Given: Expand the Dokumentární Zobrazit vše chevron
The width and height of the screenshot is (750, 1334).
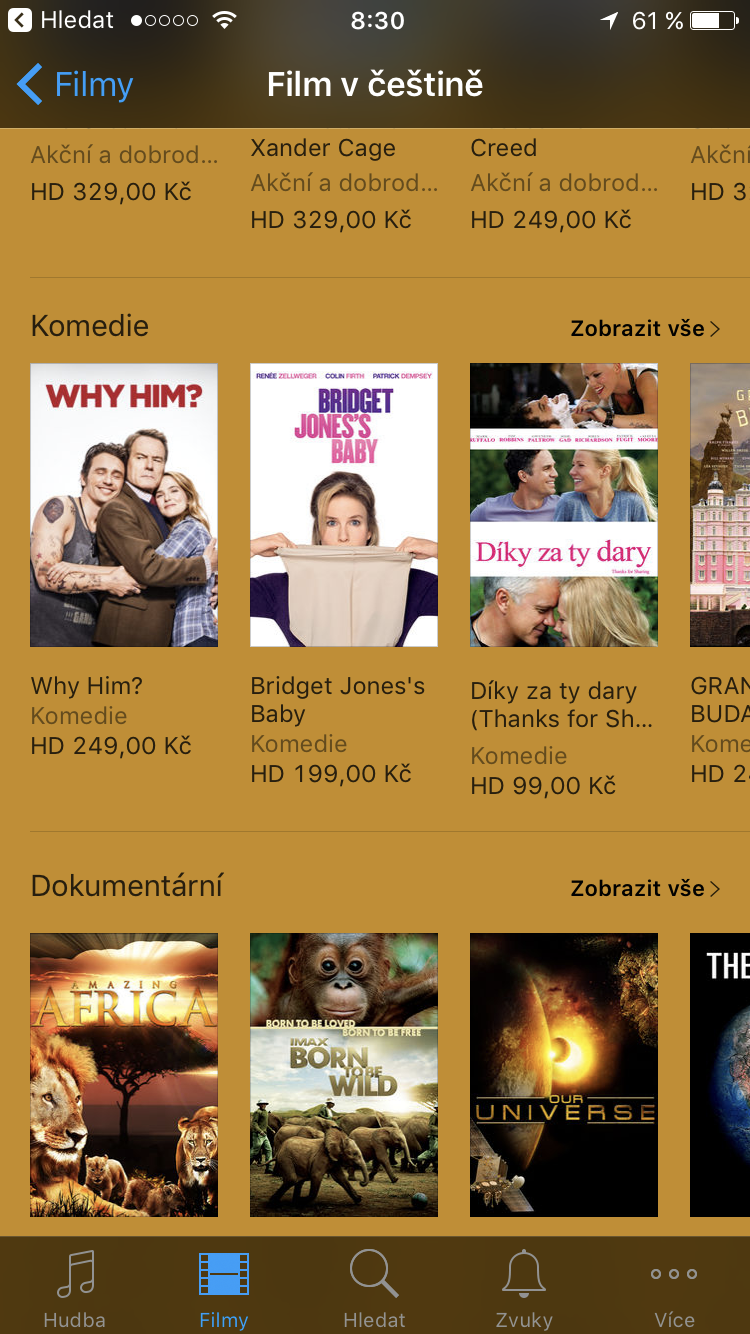Looking at the screenshot, I should coord(713,887).
